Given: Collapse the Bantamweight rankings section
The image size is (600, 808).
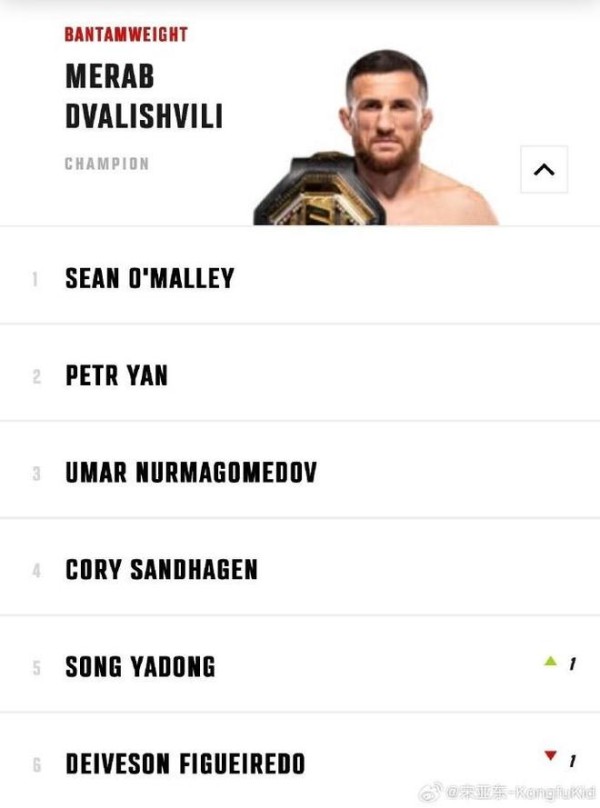Looking at the screenshot, I should (x=544, y=169).
